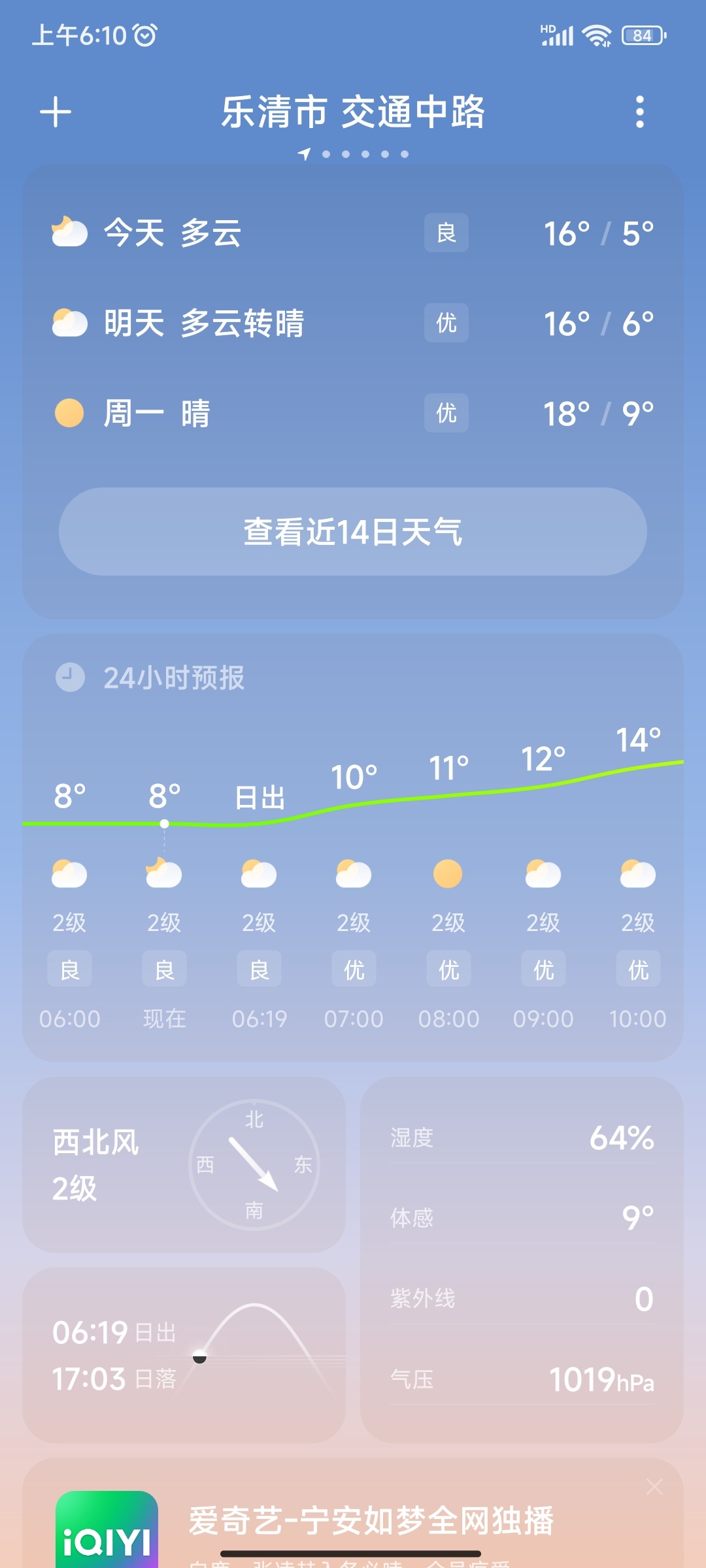Open the 西北风 2级 wind card
This screenshot has height=1568, width=706.
pyautogui.click(x=184, y=1165)
